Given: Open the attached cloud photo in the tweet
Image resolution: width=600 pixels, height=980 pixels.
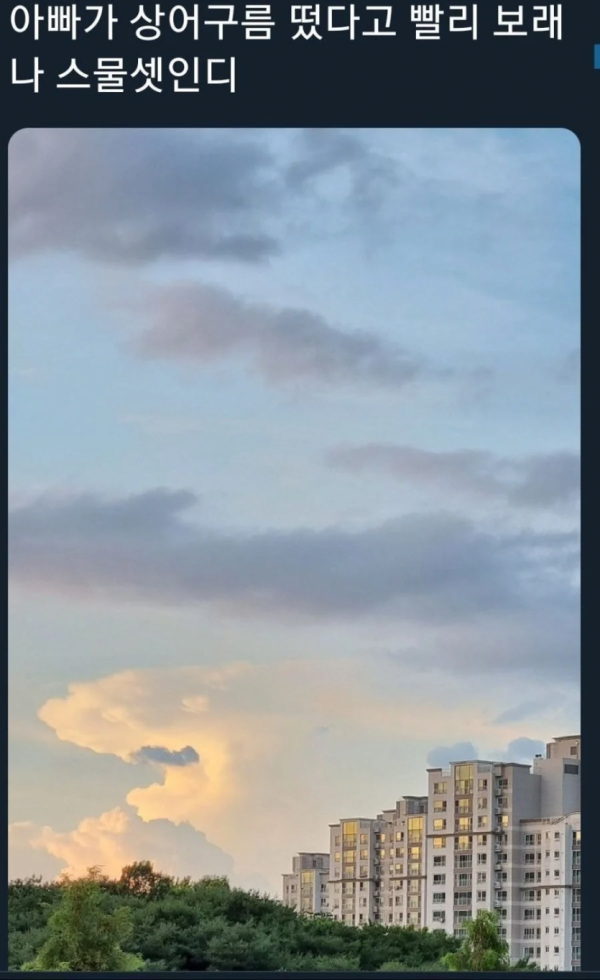Looking at the screenshot, I should click(x=294, y=548).
